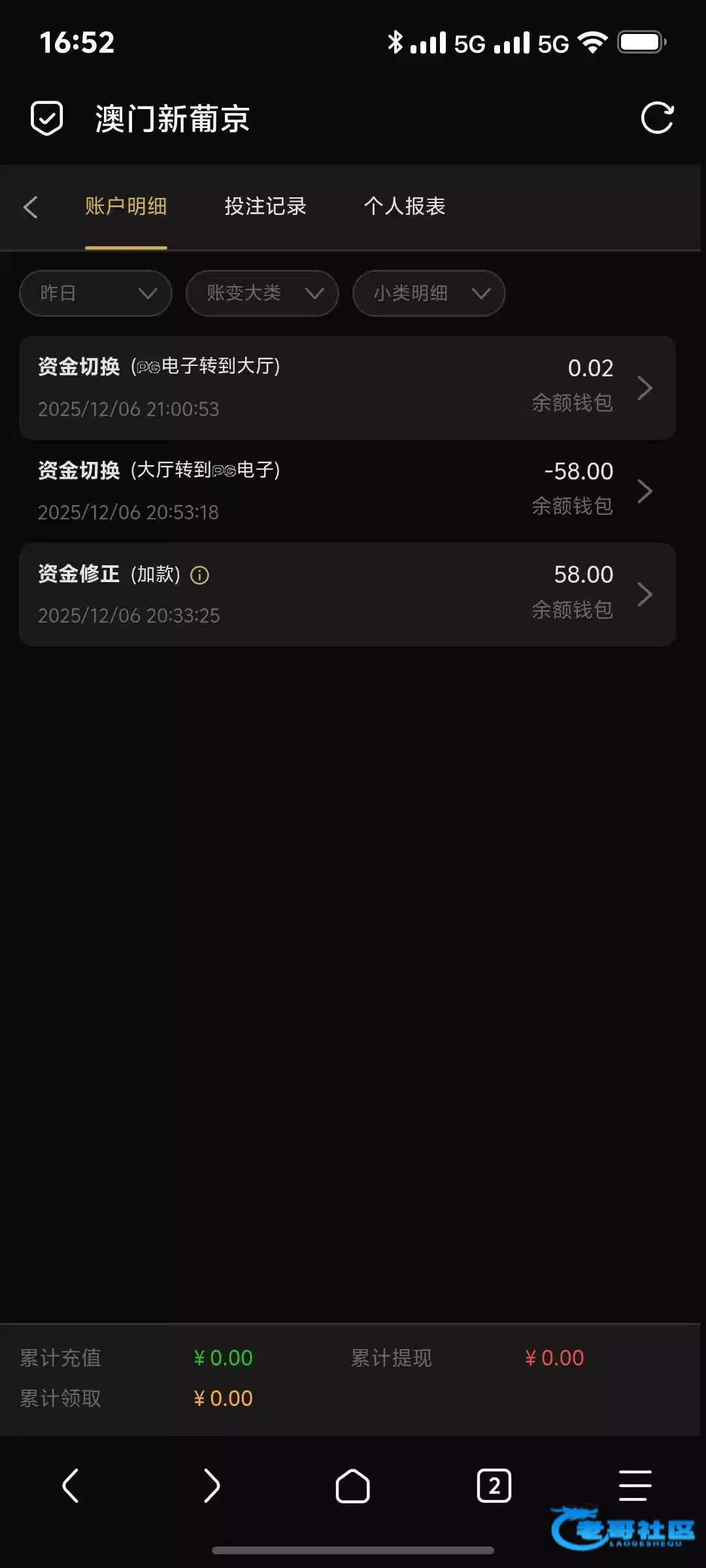Navigate back in the browser toolbar

click(x=71, y=1486)
